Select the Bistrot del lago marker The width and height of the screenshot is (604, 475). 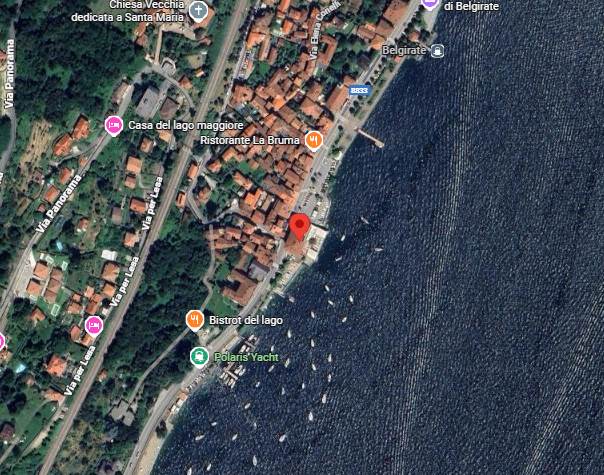195,320
